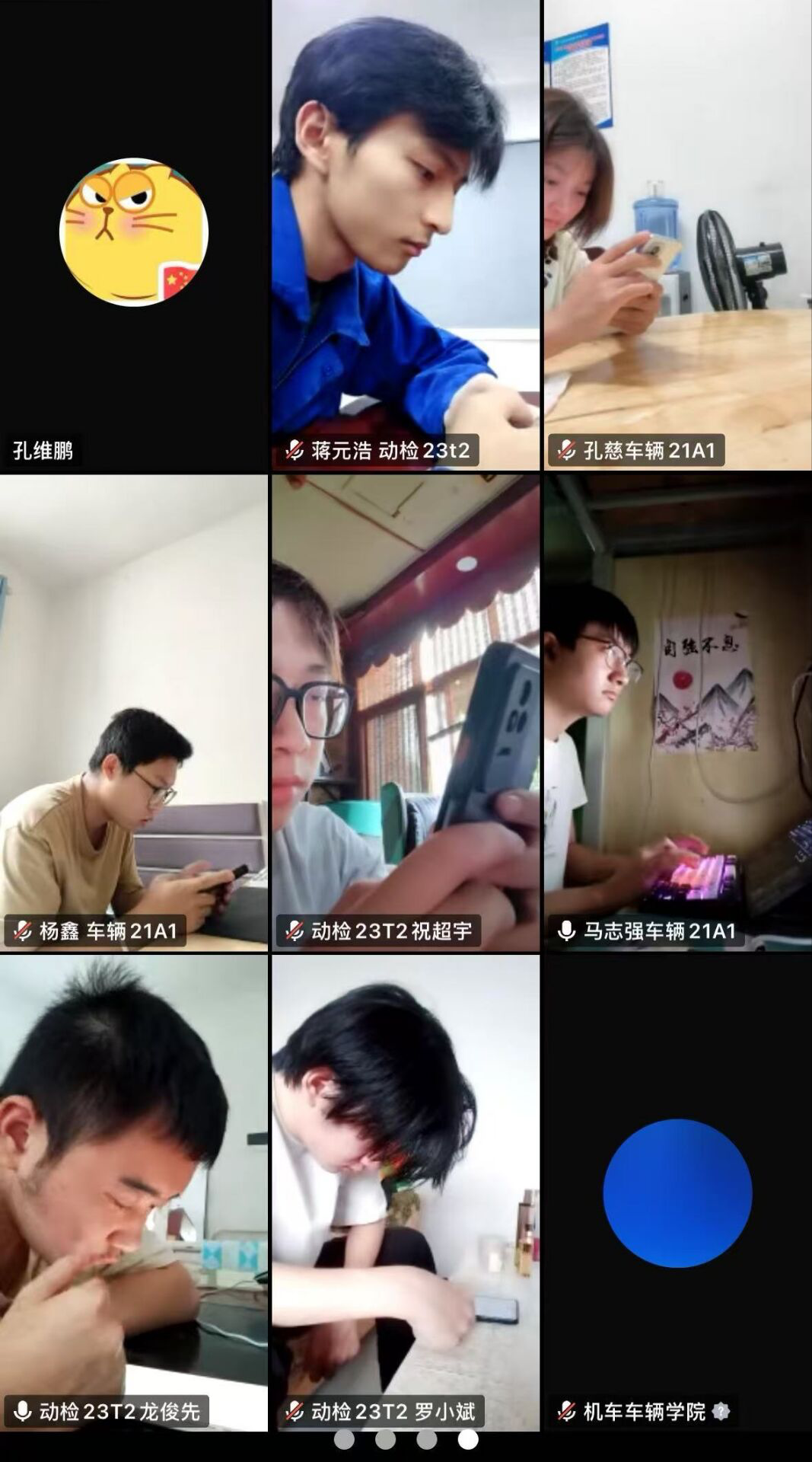Select 动检23T2 罗小斌 video tile
Screen dimensions: 812x1462
406,1192
